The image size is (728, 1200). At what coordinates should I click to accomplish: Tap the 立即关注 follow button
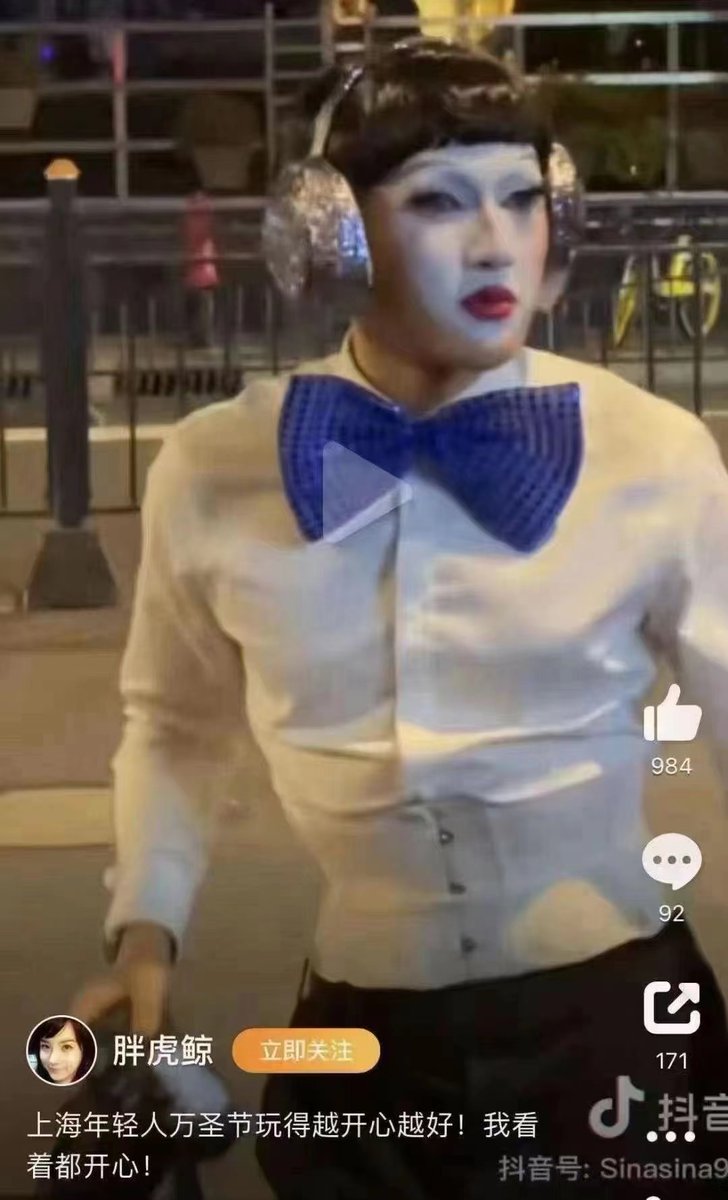point(306,1051)
